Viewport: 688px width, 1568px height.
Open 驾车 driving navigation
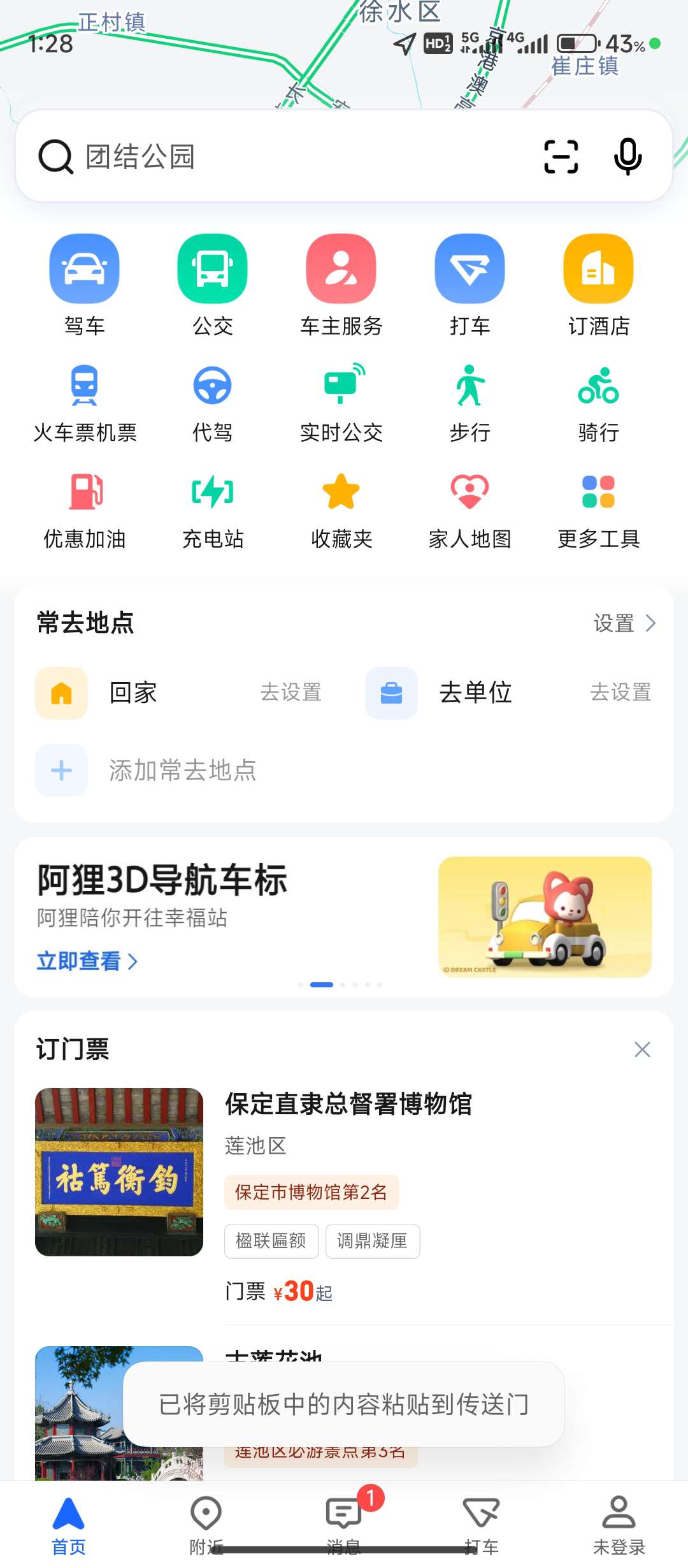coord(85,284)
